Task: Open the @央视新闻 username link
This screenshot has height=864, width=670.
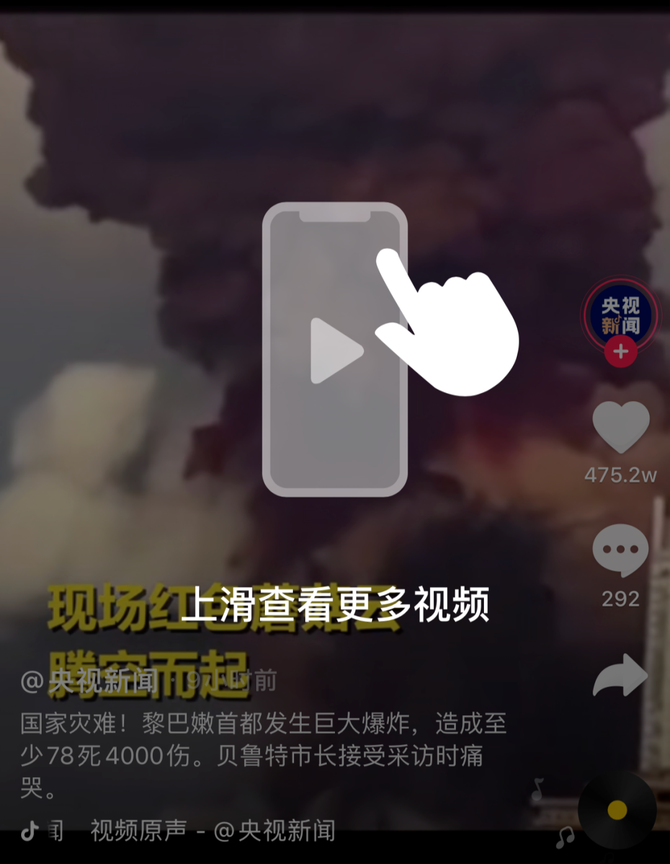Action: click(90, 682)
